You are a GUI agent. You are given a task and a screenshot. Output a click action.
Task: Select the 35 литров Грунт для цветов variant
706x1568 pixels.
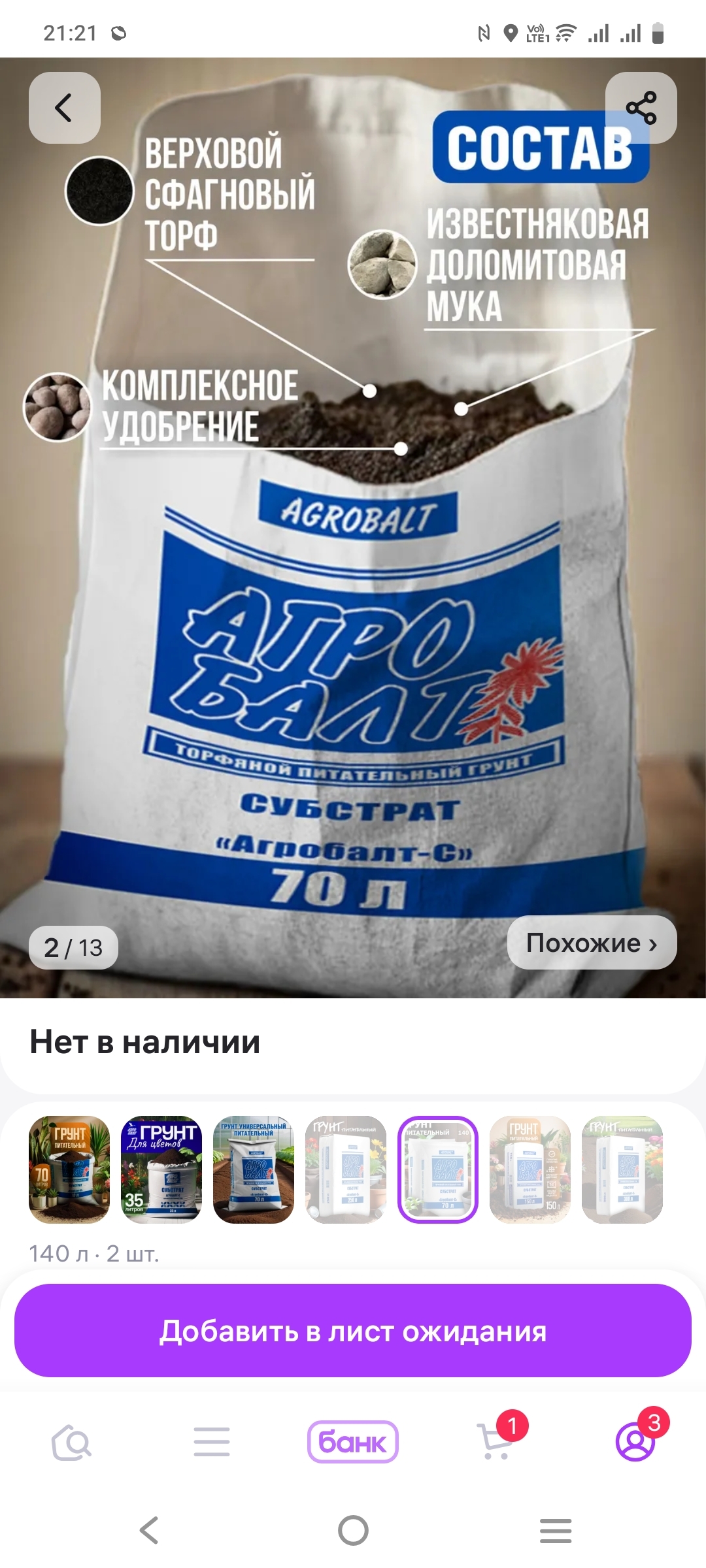tap(161, 1169)
